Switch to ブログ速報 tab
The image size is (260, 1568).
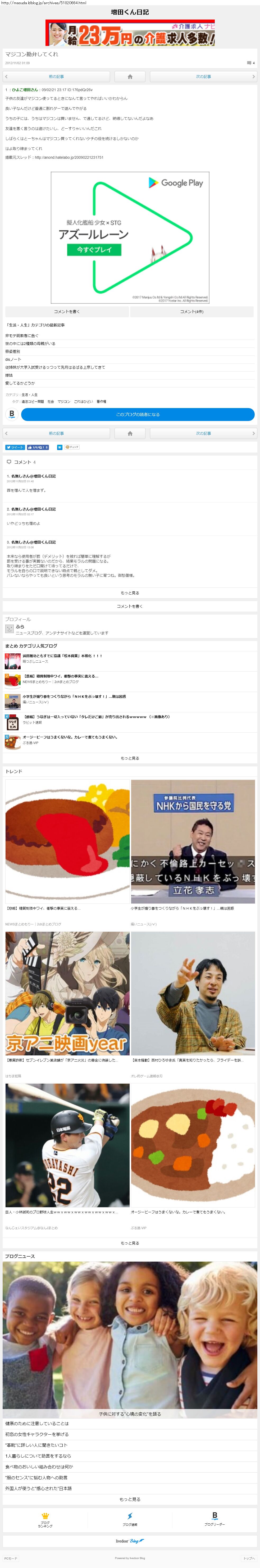tap(130, 1520)
